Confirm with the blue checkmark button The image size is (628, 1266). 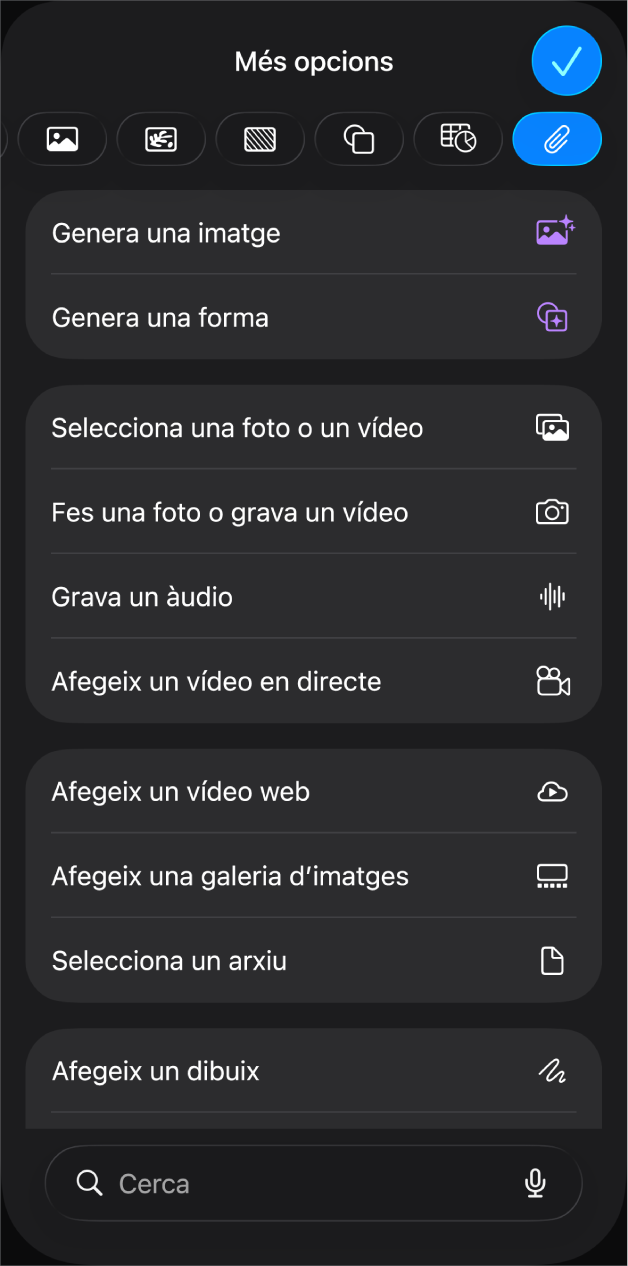point(566,61)
